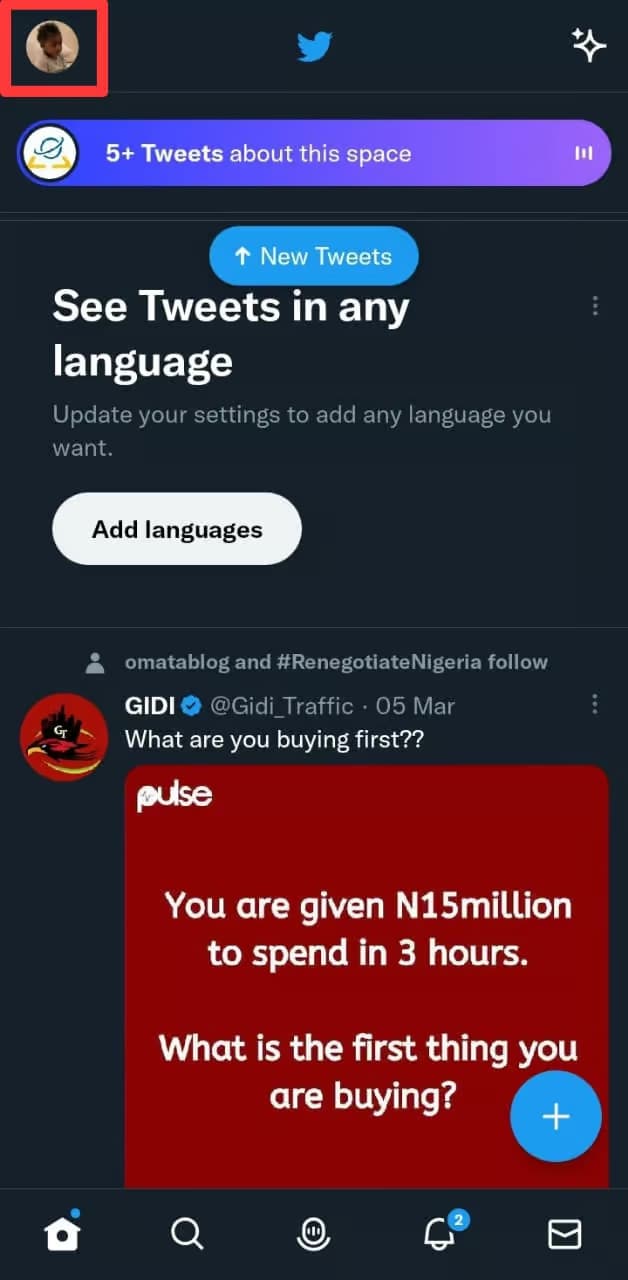The width and height of the screenshot is (628, 1280).
Task: View the pulse image in GIDI's tweet
Action: [367, 977]
